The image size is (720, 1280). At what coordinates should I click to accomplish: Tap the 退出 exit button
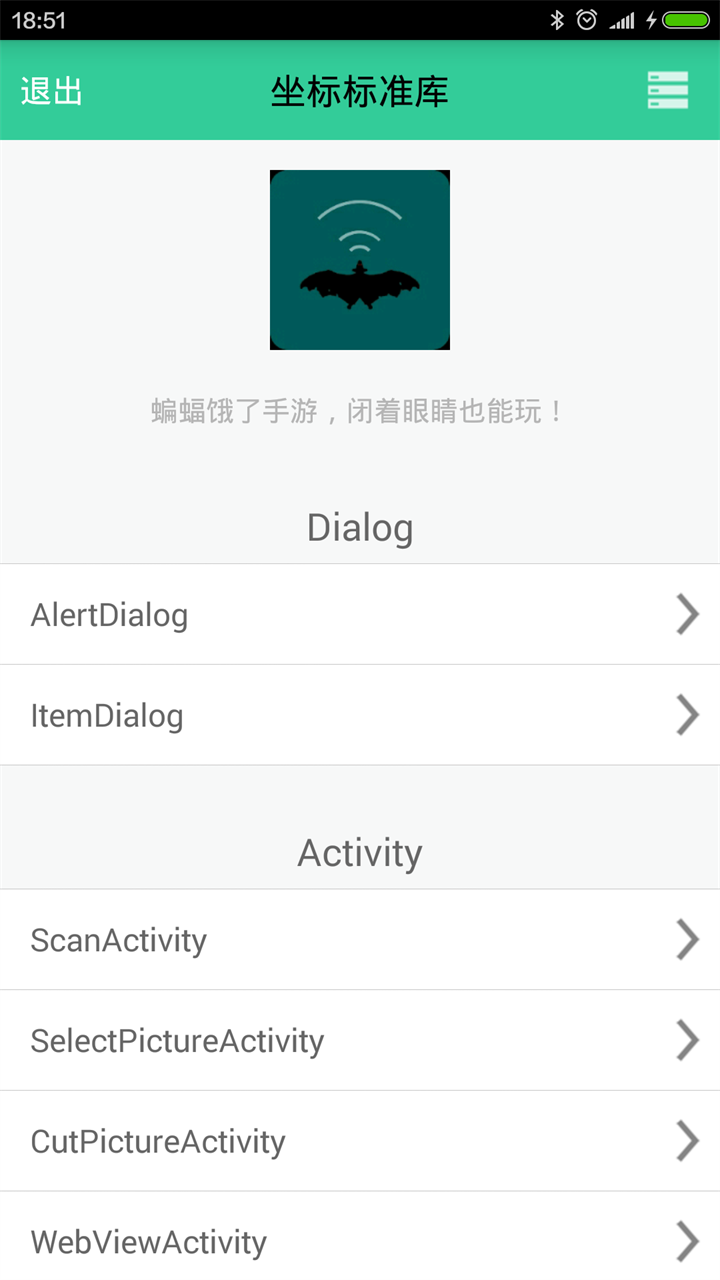click(x=51, y=91)
